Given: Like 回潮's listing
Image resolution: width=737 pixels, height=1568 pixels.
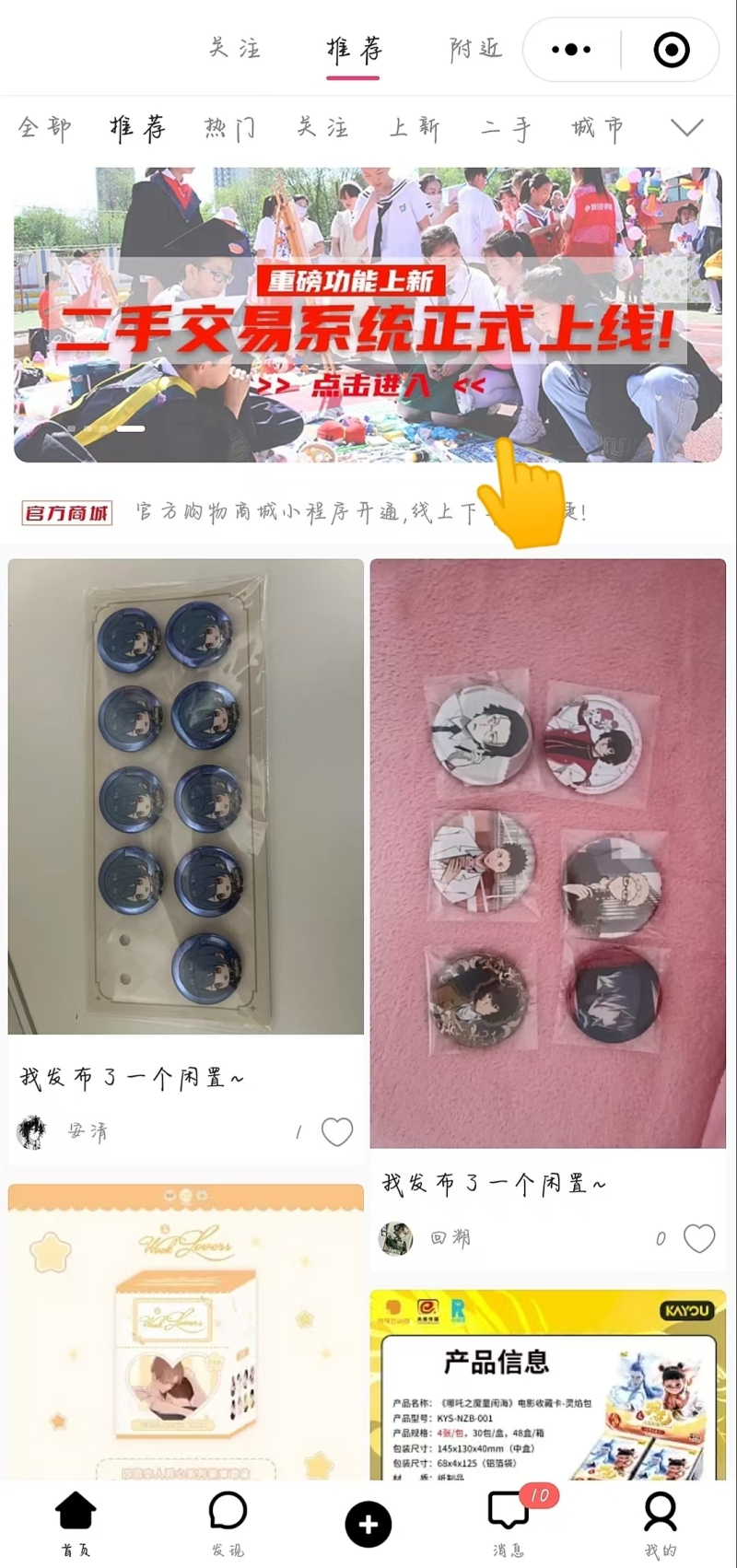Looking at the screenshot, I should tap(699, 1238).
